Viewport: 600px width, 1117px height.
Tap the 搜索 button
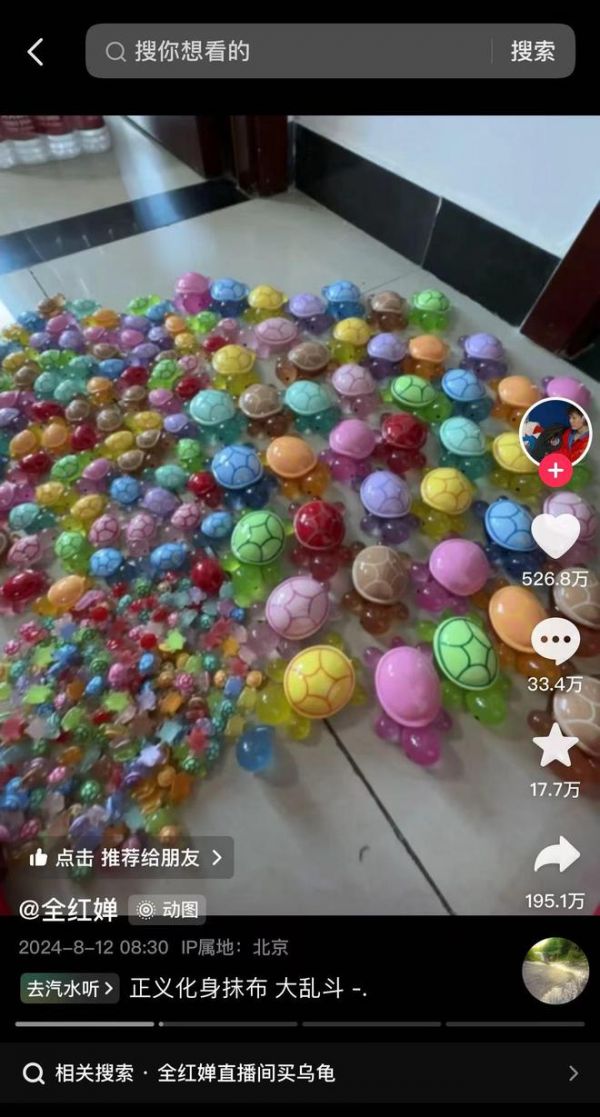(532, 52)
